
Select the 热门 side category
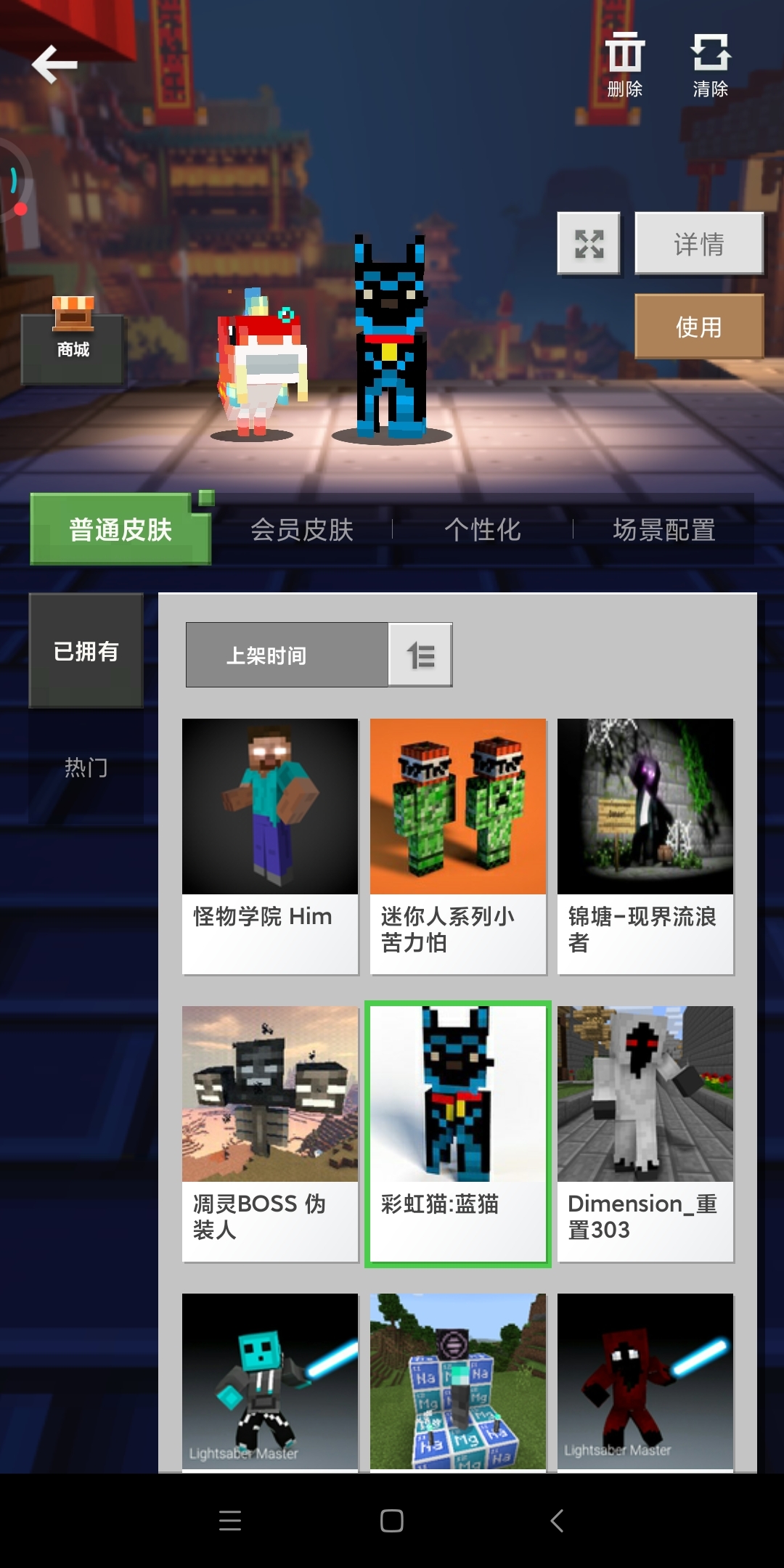point(86,767)
